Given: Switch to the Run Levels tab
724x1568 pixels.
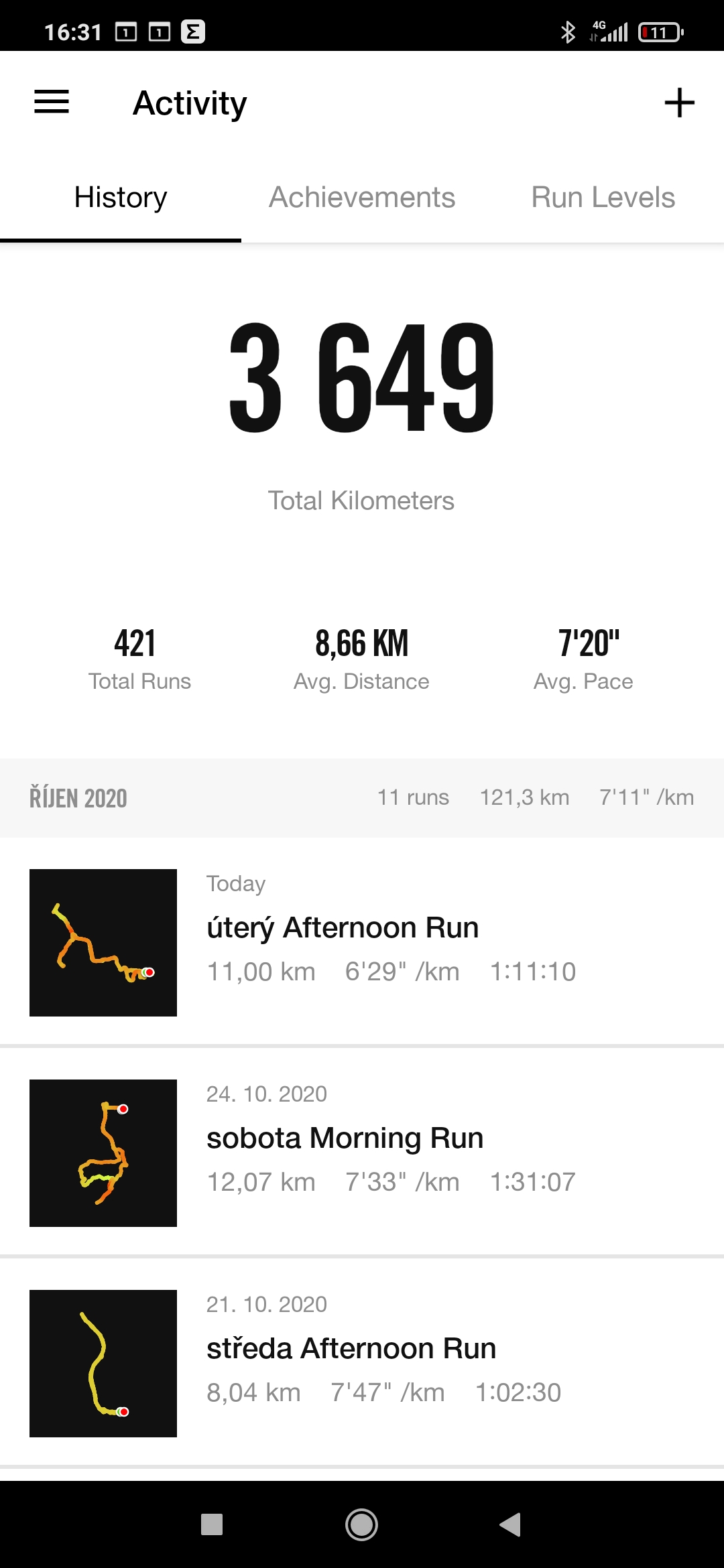Looking at the screenshot, I should click(603, 198).
